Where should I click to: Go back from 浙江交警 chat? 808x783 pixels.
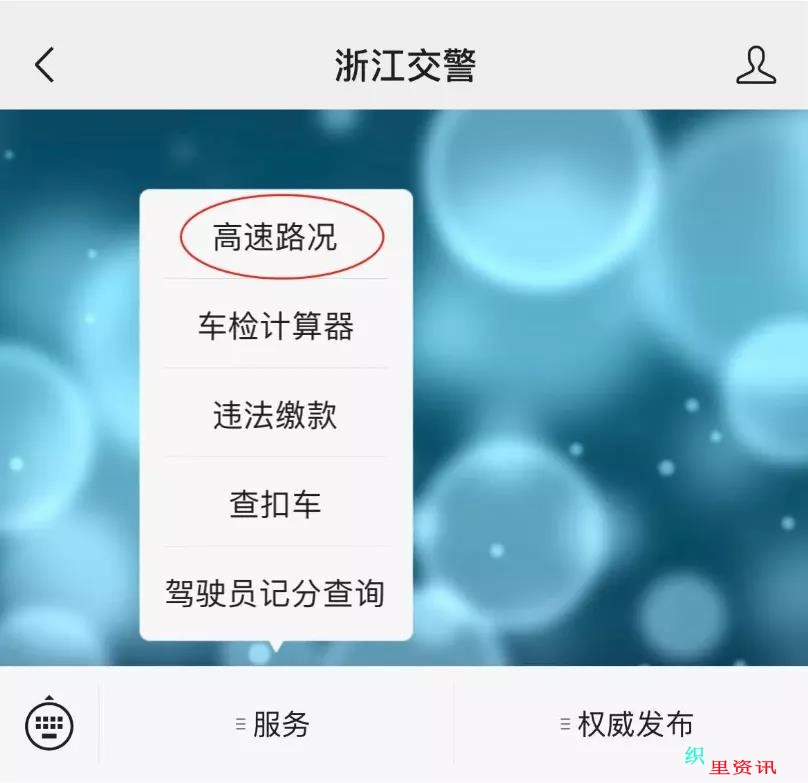pyautogui.click(x=44, y=65)
